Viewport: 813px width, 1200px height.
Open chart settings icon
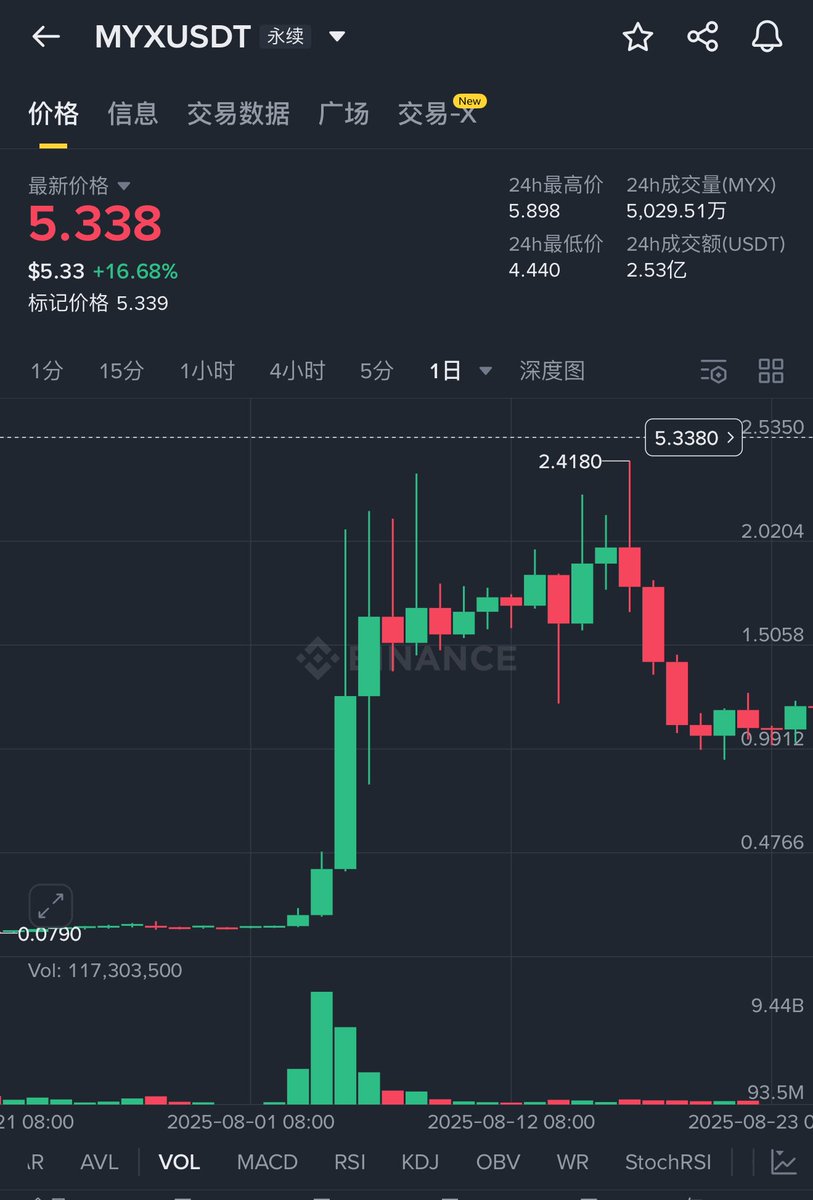pos(713,371)
